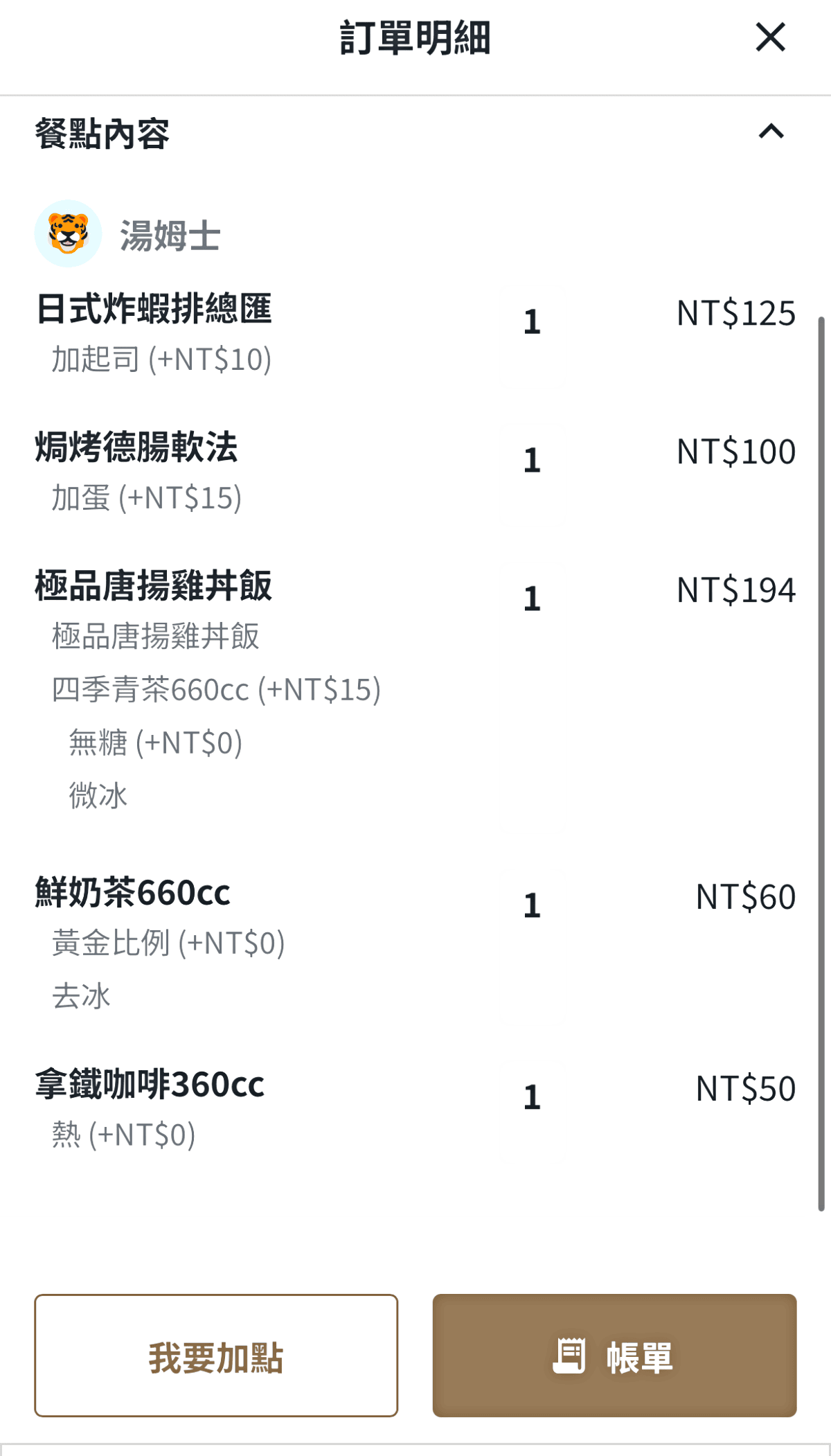The width and height of the screenshot is (831, 1456).
Task: Collapse the 餐點內容 section
Action: [x=771, y=132]
